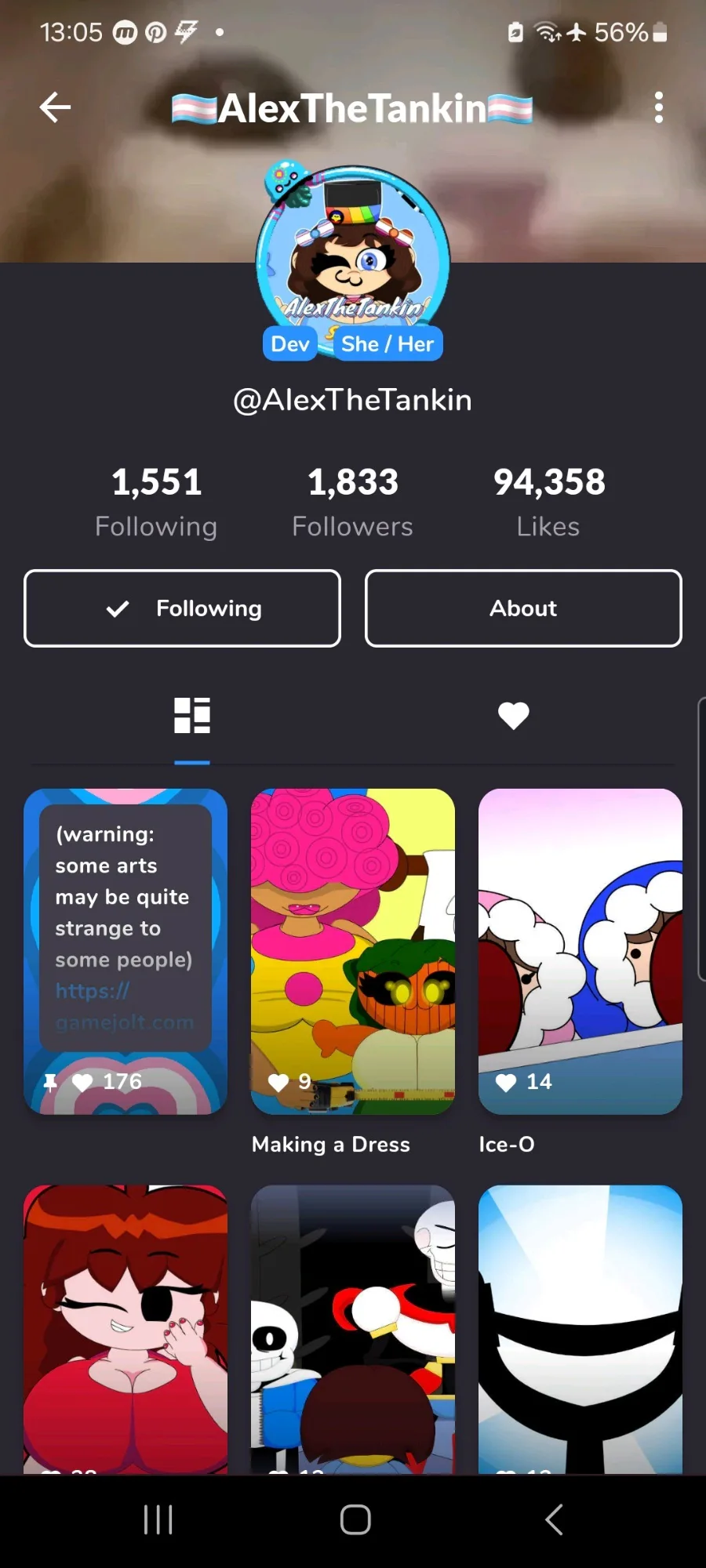The width and height of the screenshot is (706, 1568).
Task: Show the 1,551 Following list
Action: coord(156,502)
